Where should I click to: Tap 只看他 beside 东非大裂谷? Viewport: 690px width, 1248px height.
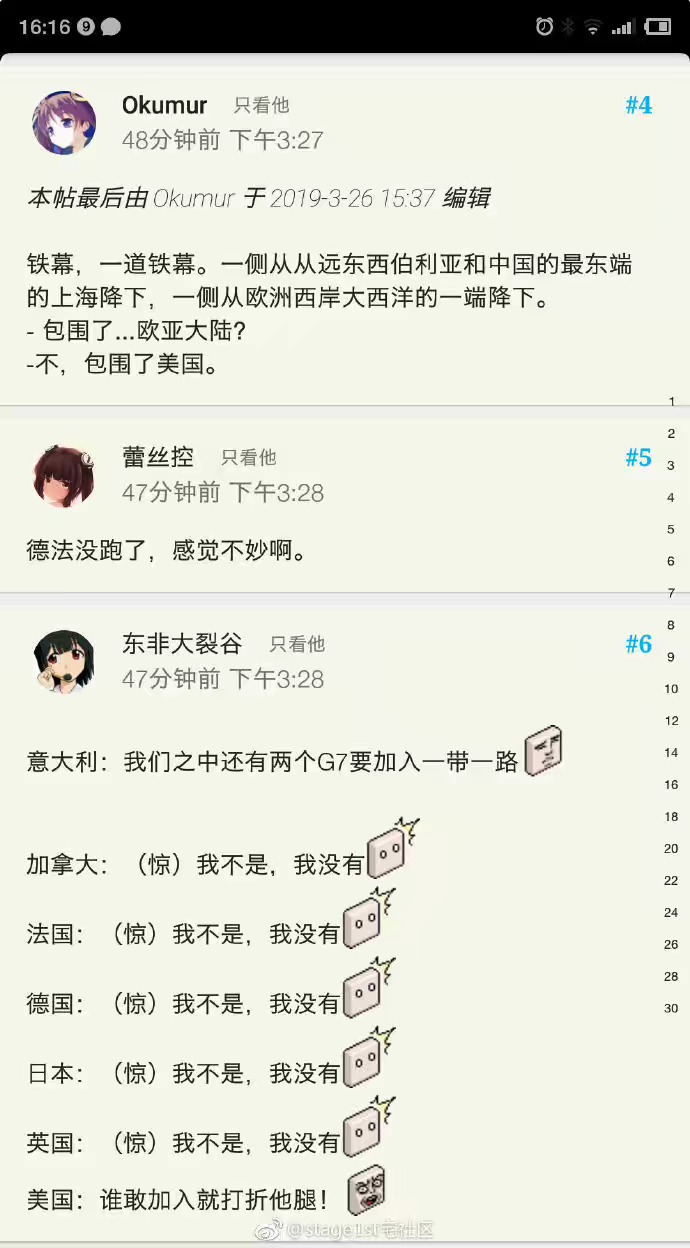(297, 644)
